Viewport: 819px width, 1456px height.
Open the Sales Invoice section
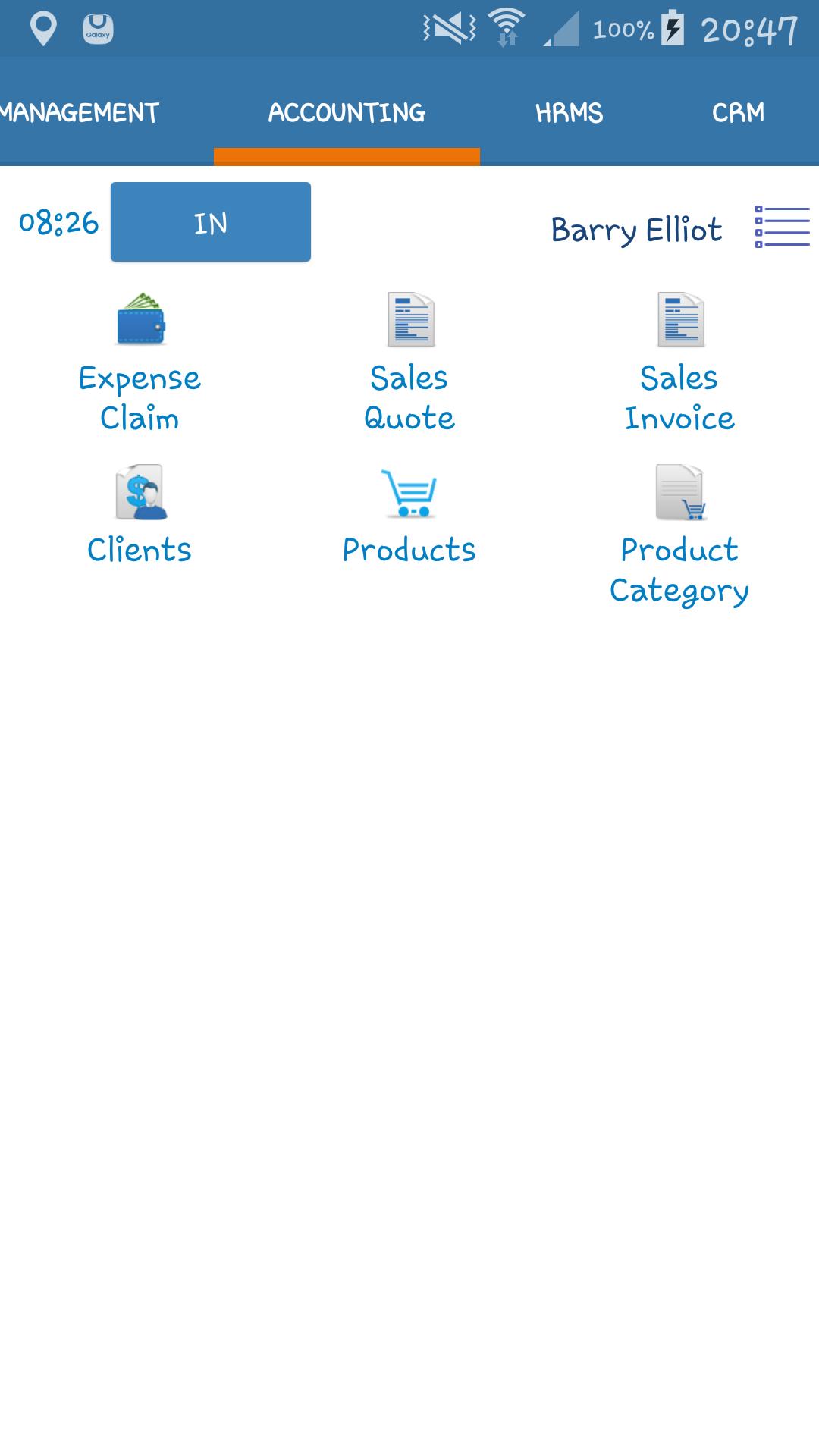(x=679, y=356)
